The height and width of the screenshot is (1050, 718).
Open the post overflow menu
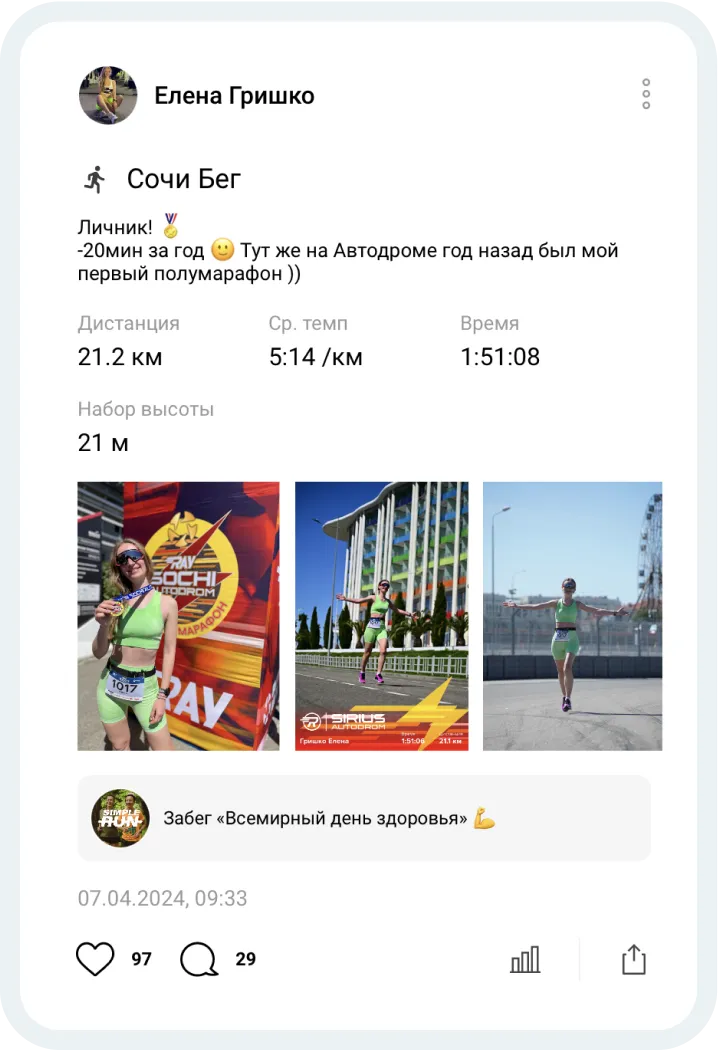[646, 94]
